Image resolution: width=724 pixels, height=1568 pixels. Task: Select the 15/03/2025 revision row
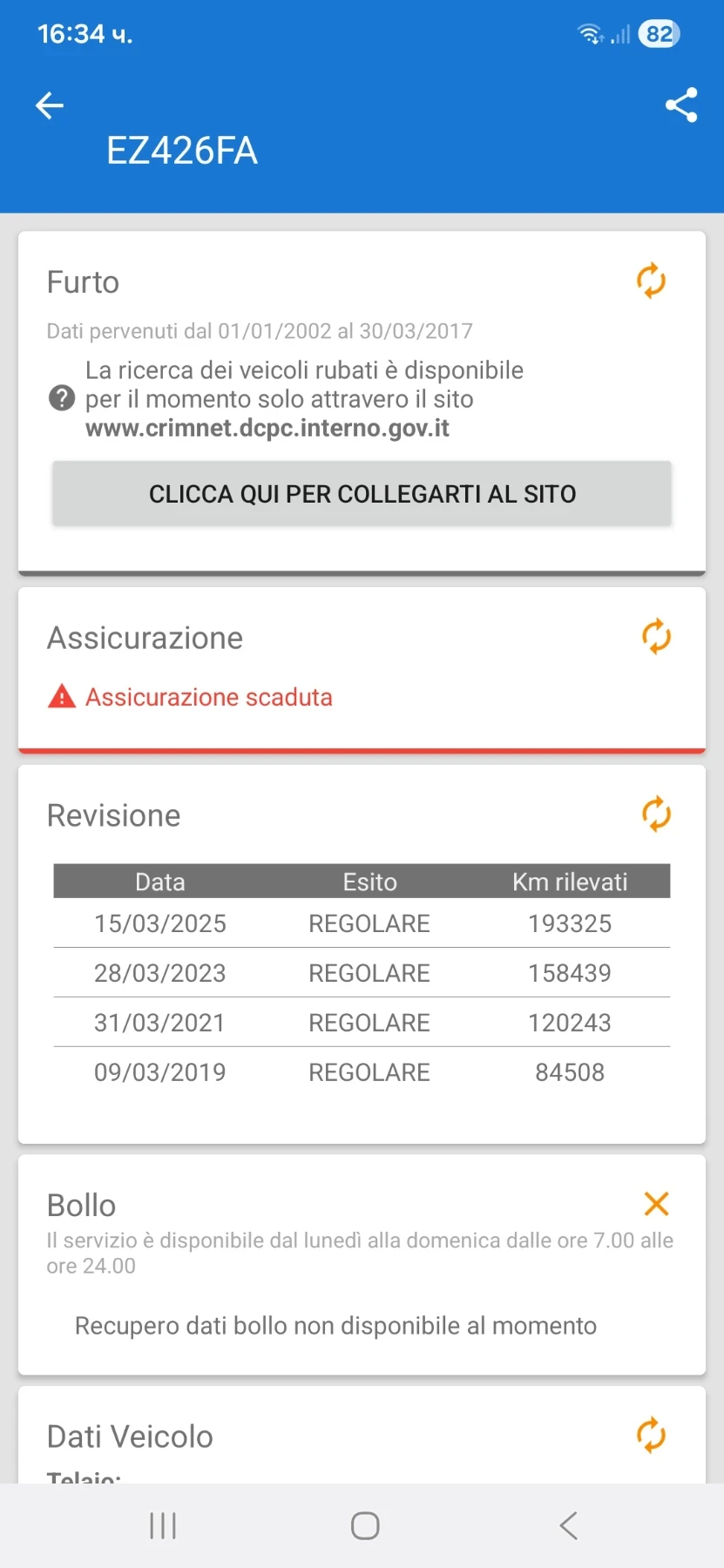pyautogui.click(x=362, y=923)
